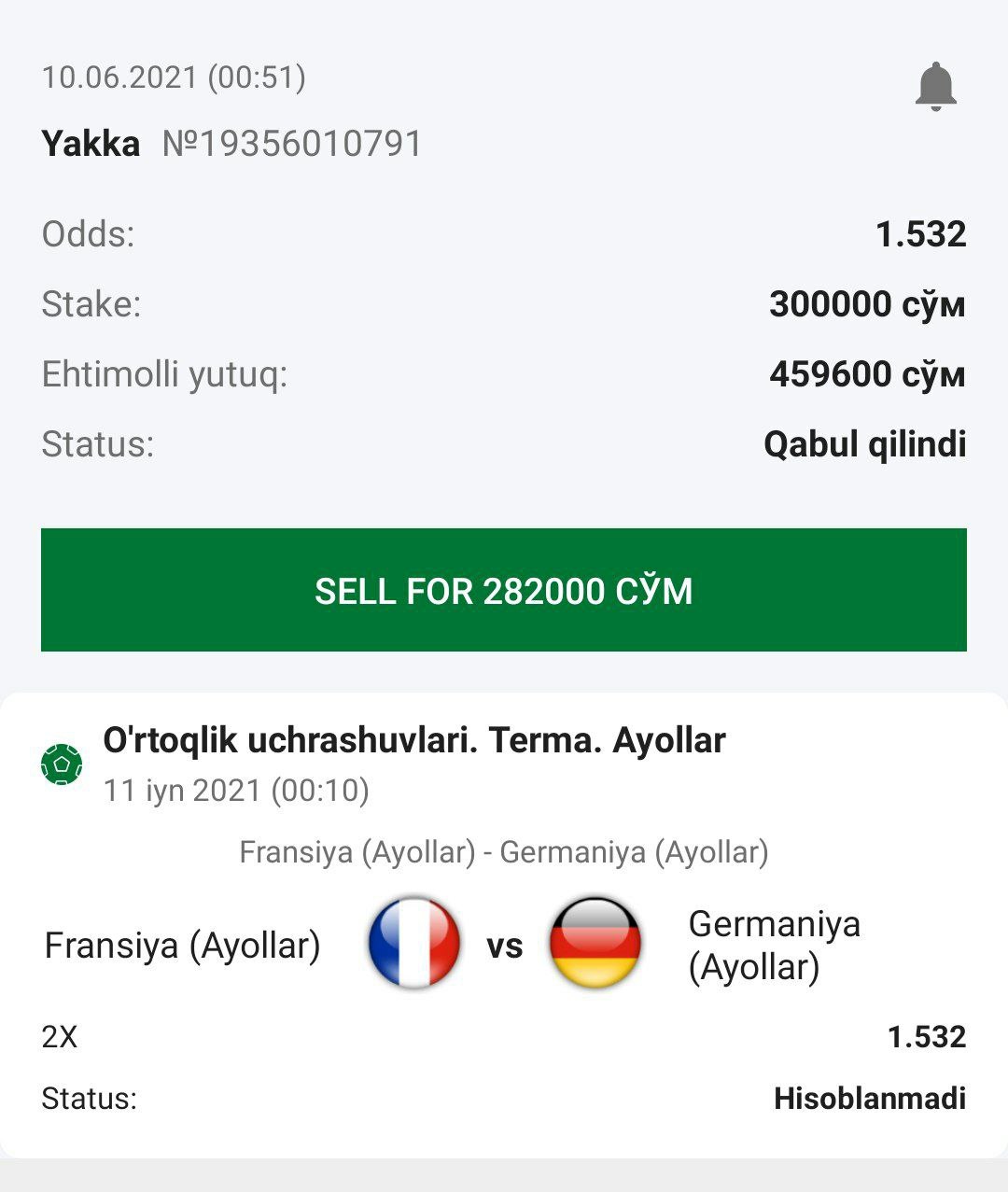Tap the notification bell for this bet
Screen dimensions: 1008x1192
(935, 87)
